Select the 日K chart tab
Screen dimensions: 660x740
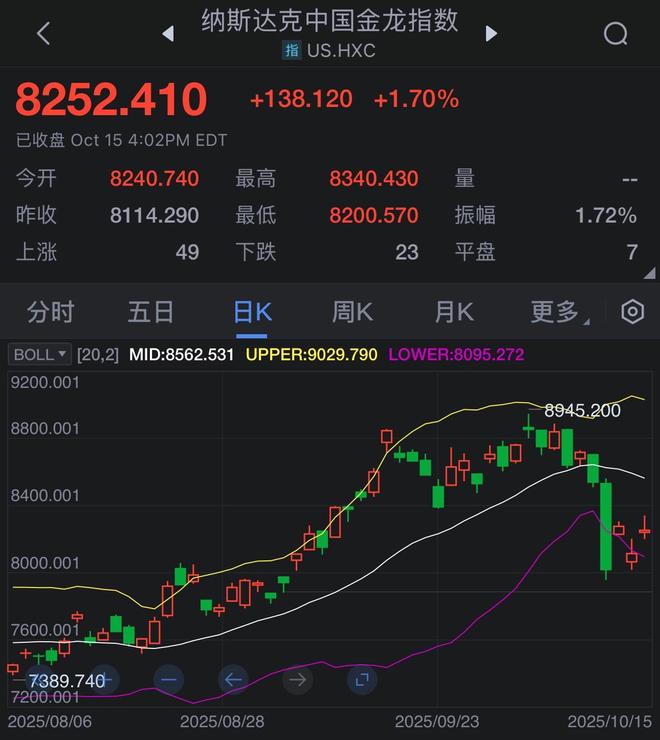point(252,312)
